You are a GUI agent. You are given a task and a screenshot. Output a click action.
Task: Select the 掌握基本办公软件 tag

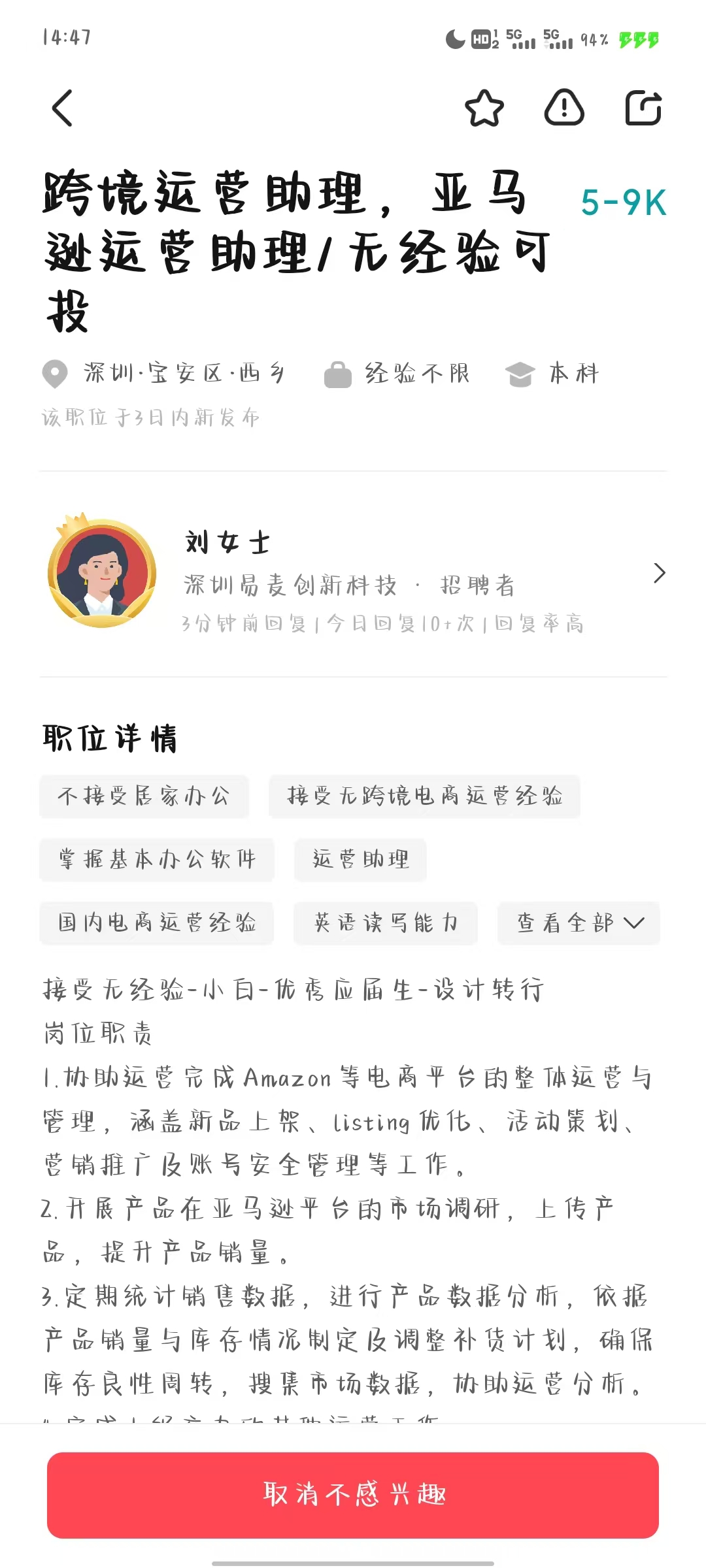[x=157, y=859]
